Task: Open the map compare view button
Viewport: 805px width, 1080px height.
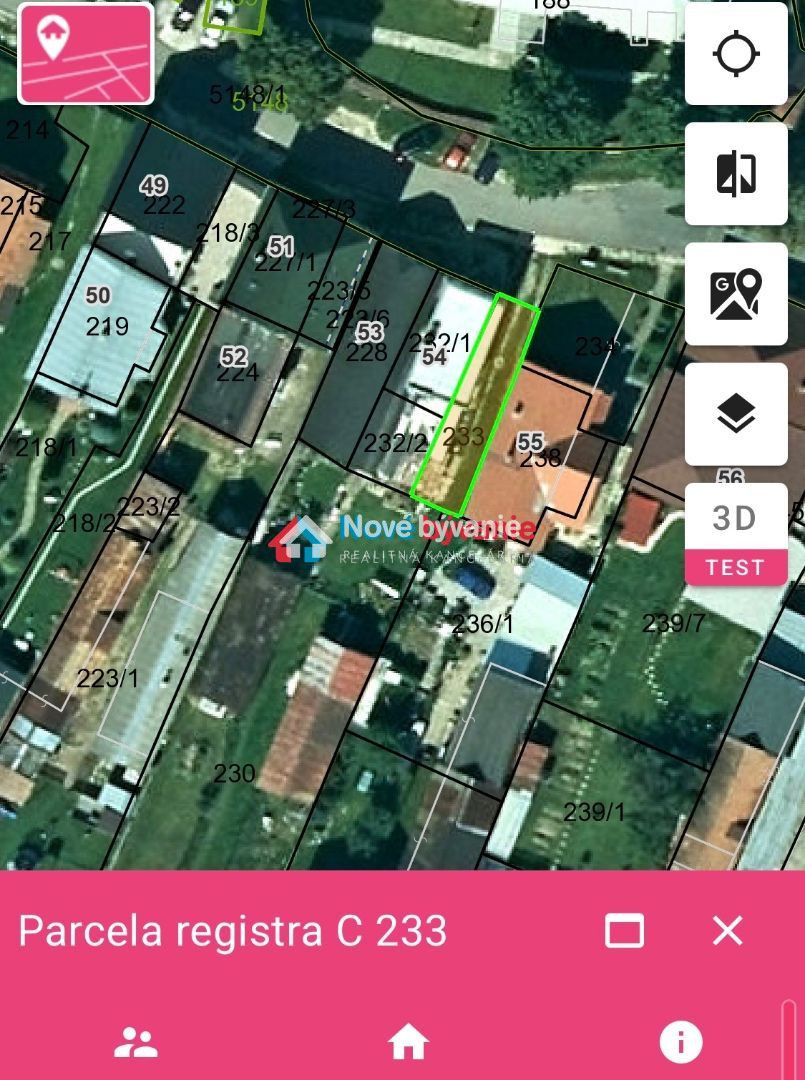Action: tap(736, 173)
